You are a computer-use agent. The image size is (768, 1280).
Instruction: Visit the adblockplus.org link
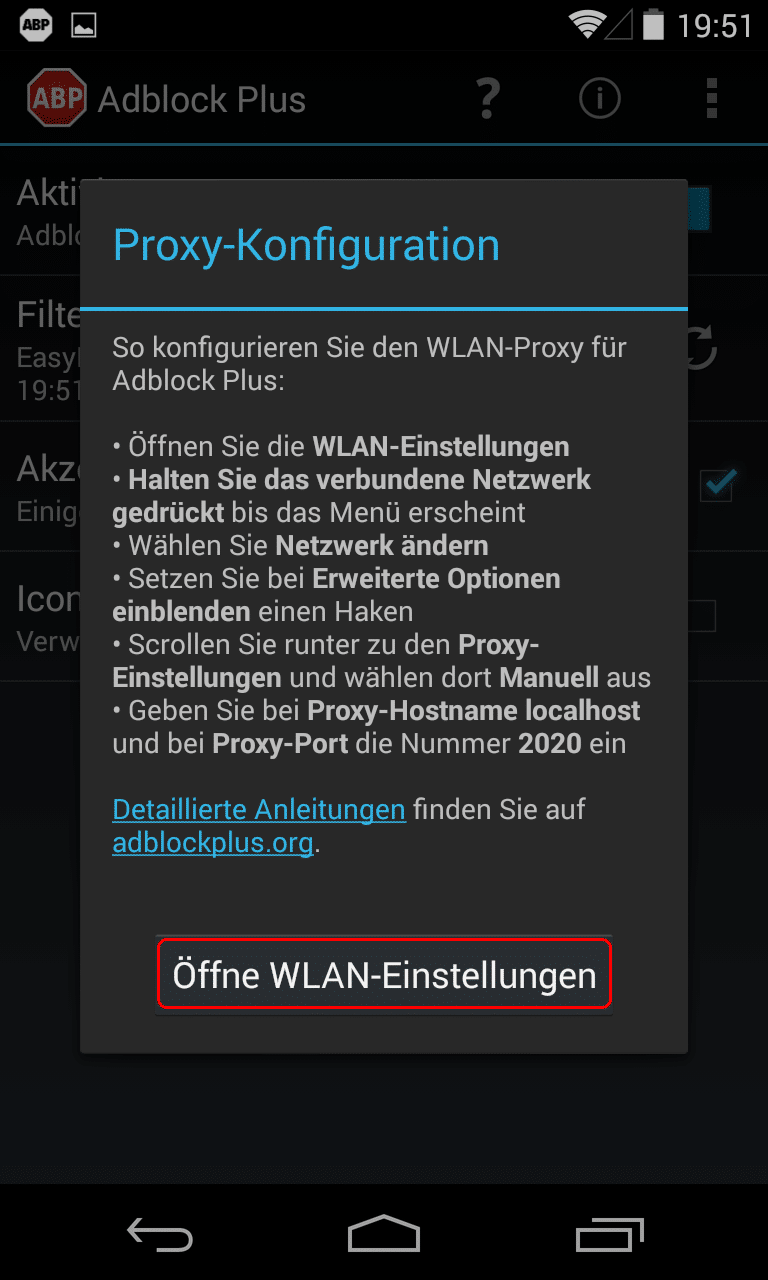[213, 843]
